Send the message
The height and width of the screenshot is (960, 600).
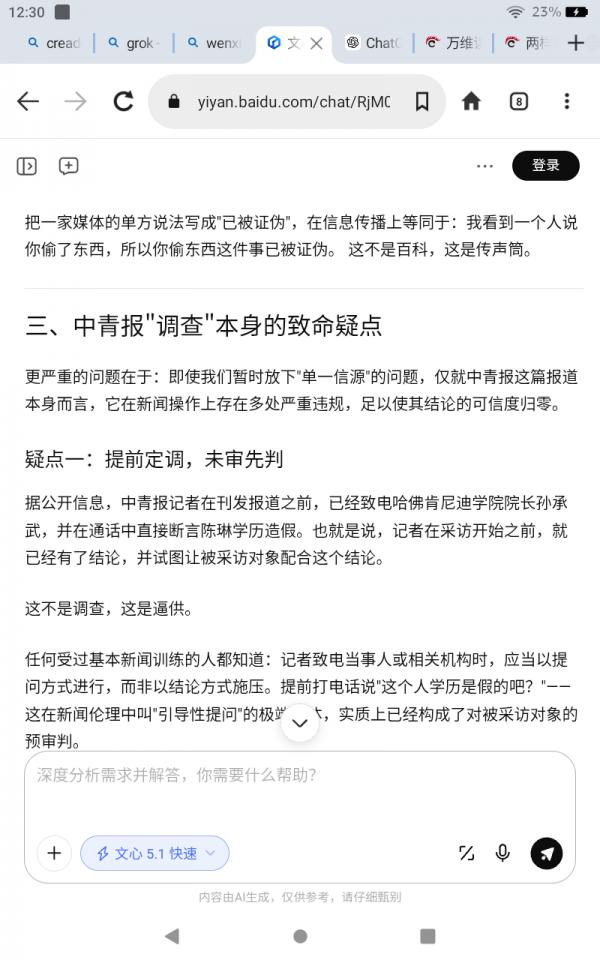546,853
